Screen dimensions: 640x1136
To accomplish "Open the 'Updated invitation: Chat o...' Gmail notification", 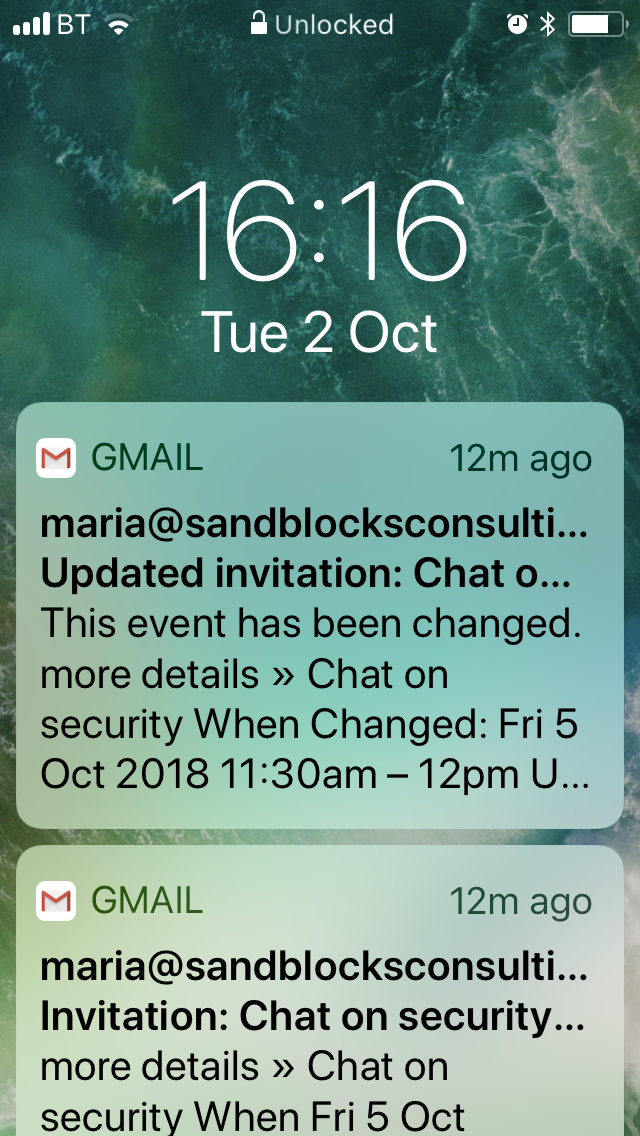I will point(320,615).
